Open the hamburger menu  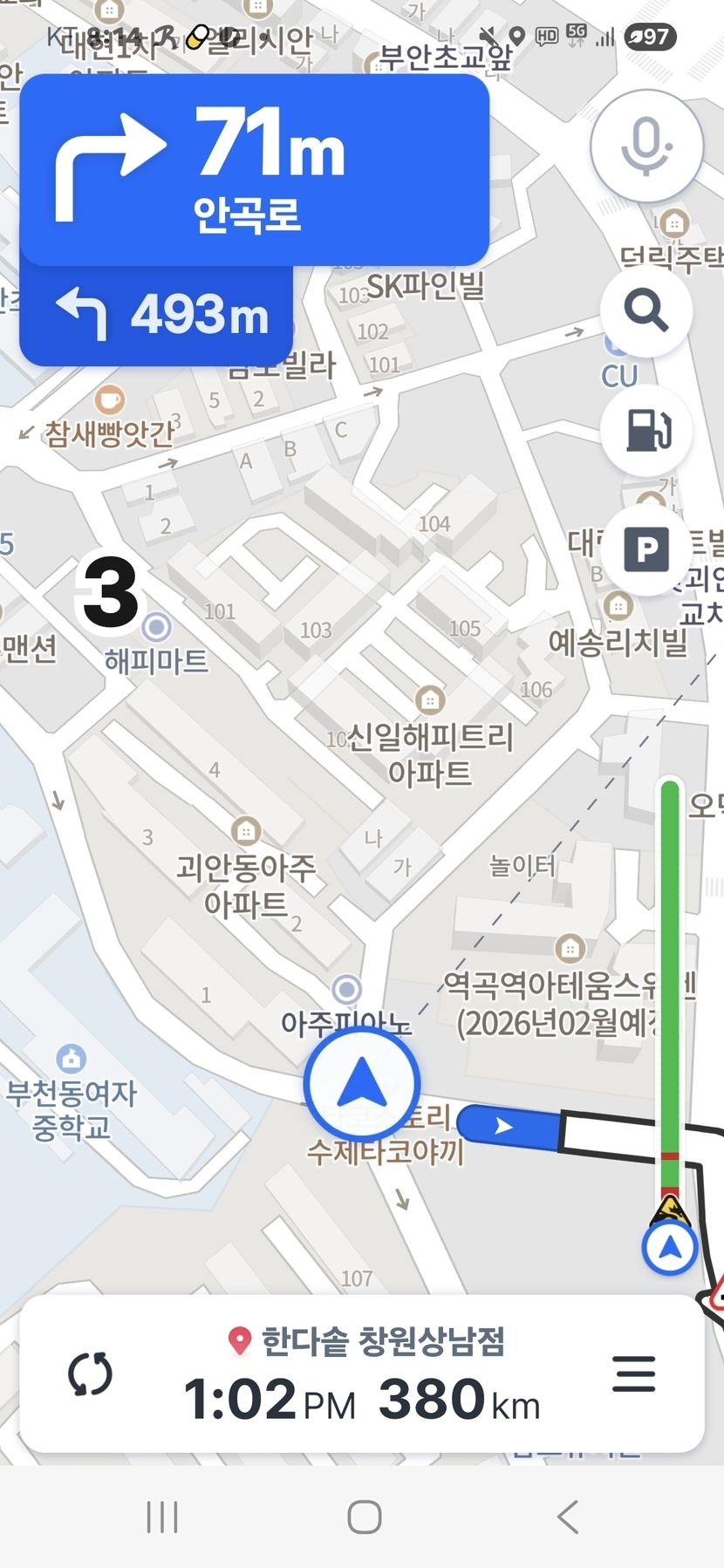[x=634, y=1374]
